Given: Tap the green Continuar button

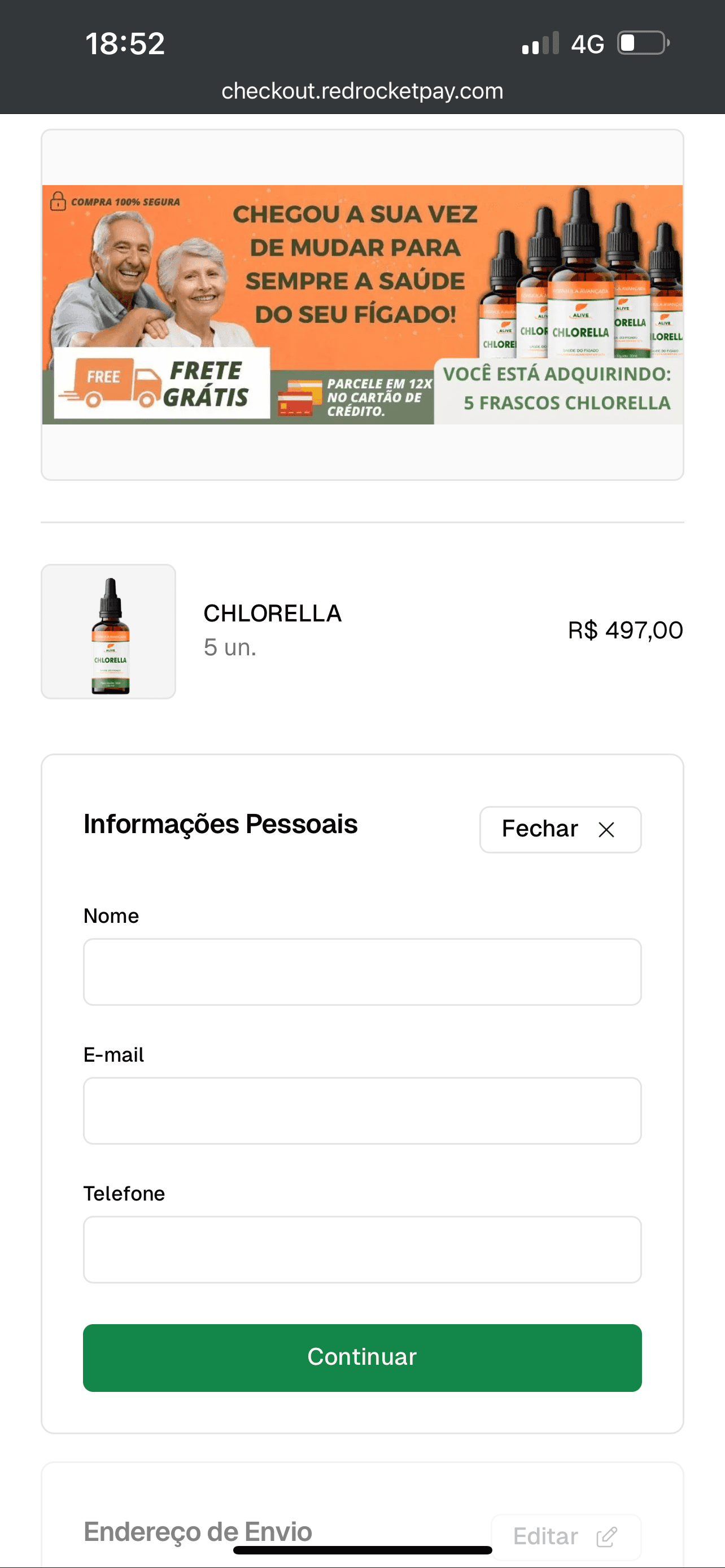Looking at the screenshot, I should click(x=362, y=1357).
